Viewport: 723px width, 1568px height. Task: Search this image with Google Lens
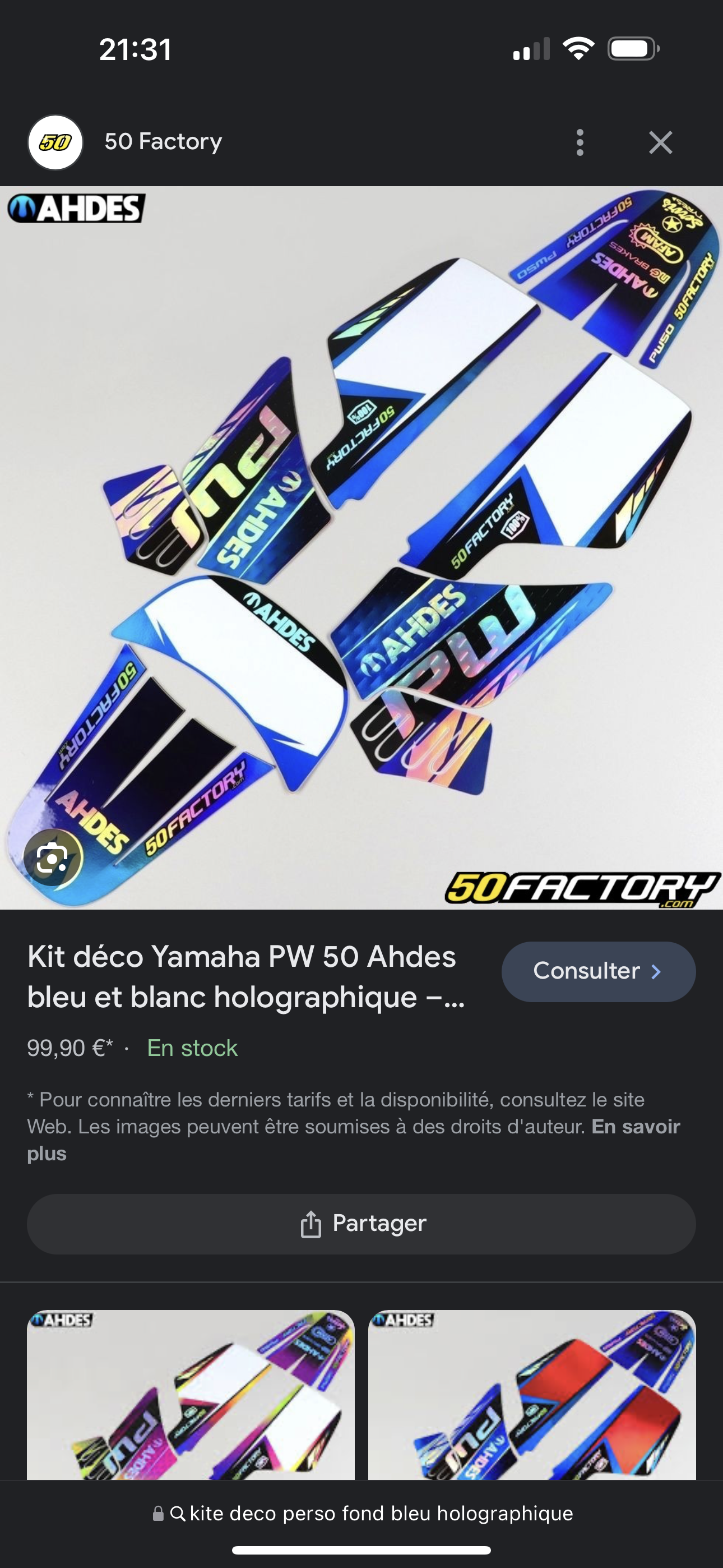tap(52, 858)
